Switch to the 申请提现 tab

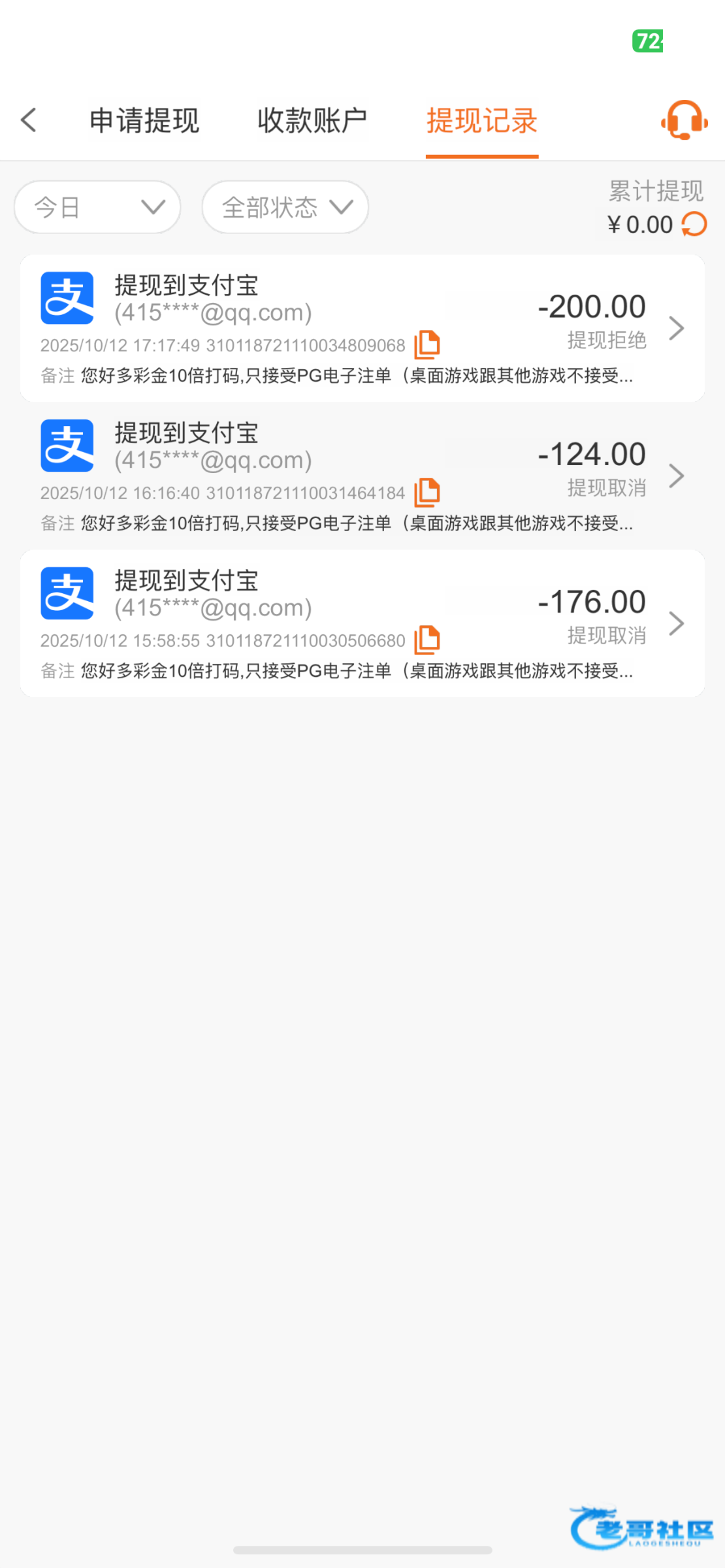tap(144, 121)
